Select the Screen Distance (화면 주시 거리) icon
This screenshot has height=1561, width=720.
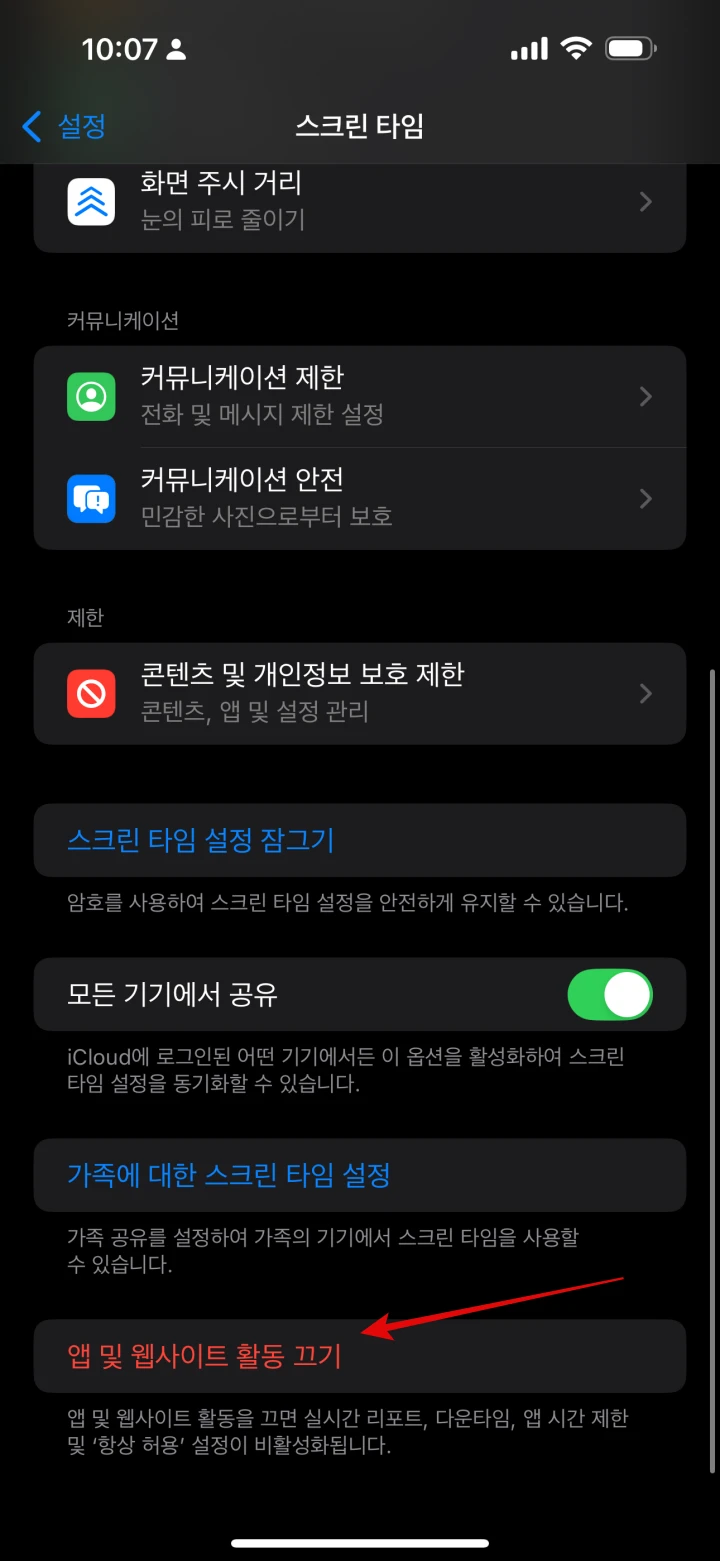click(x=90, y=201)
